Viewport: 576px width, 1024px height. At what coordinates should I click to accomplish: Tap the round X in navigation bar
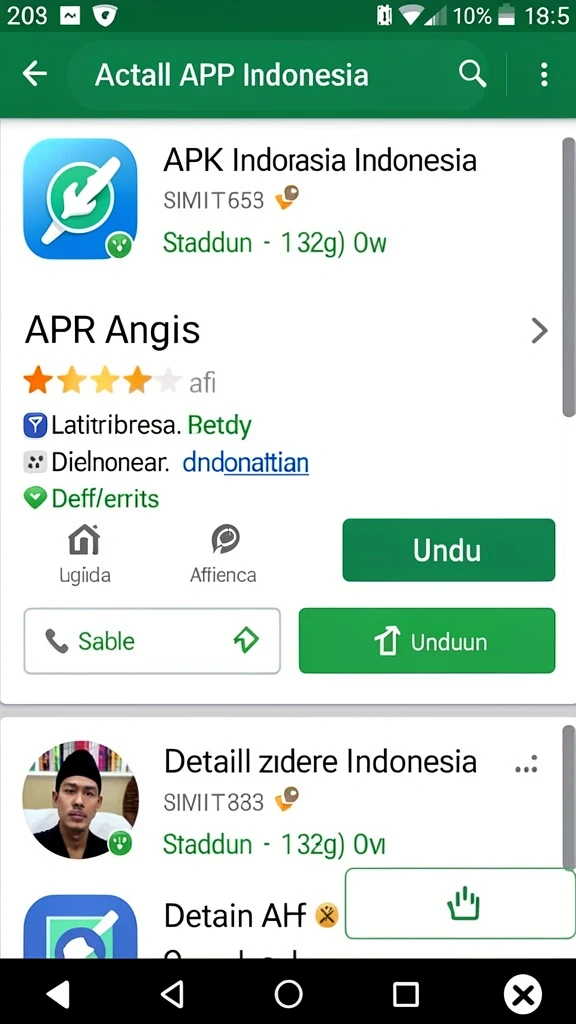[x=523, y=995]
